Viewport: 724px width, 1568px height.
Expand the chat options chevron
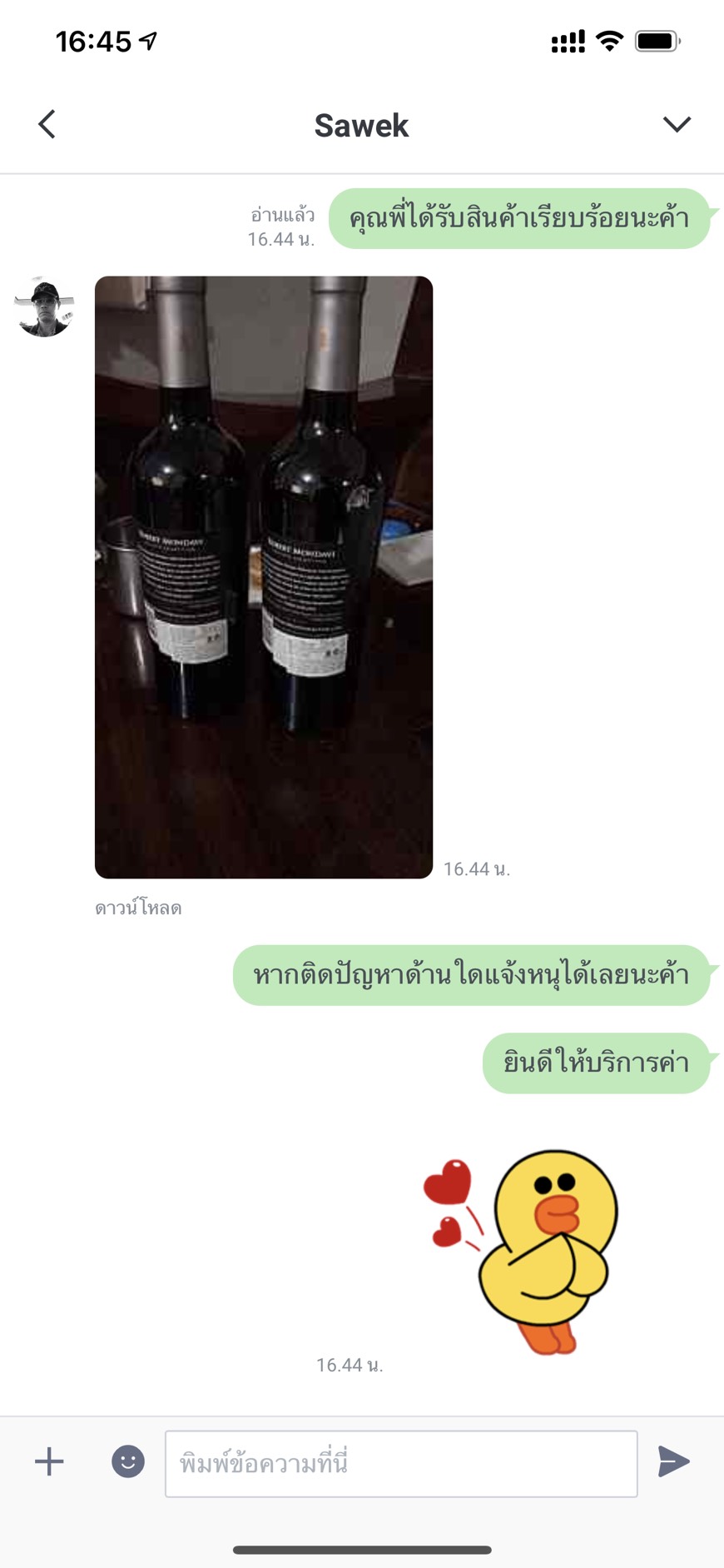[677, 124]
